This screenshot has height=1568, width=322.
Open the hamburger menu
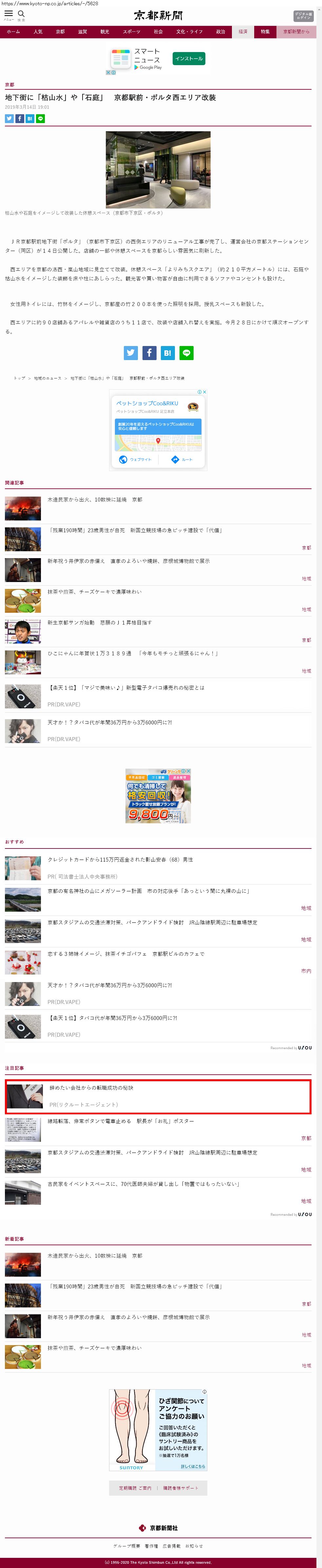[x=9, y=14]
